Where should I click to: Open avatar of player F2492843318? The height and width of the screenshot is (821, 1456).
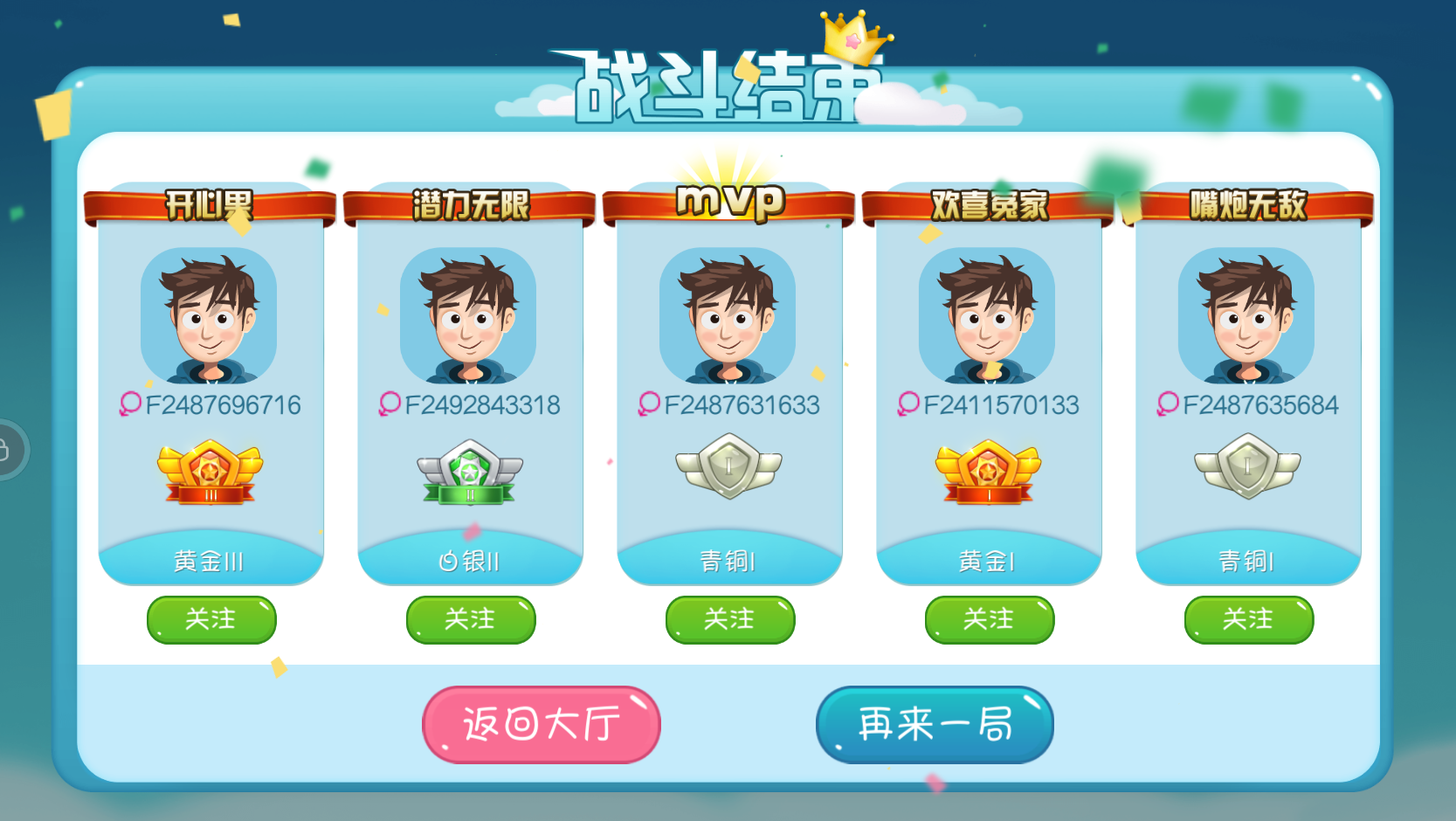click(x=468, y=316)
